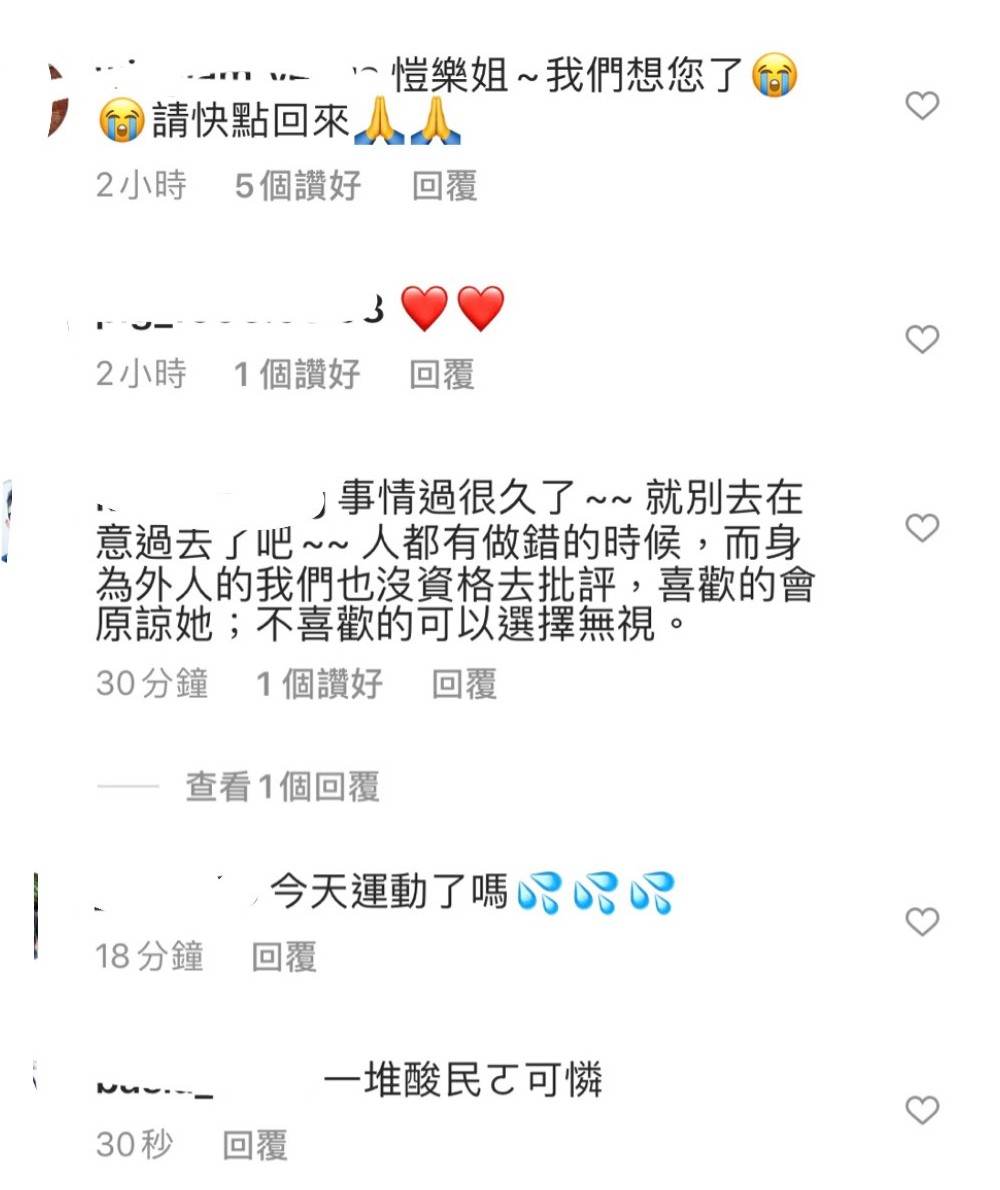The image size is (1000, 1190).
Task: Like the 今天運動了嗎 comment
Action: click(x=922, y=921)
